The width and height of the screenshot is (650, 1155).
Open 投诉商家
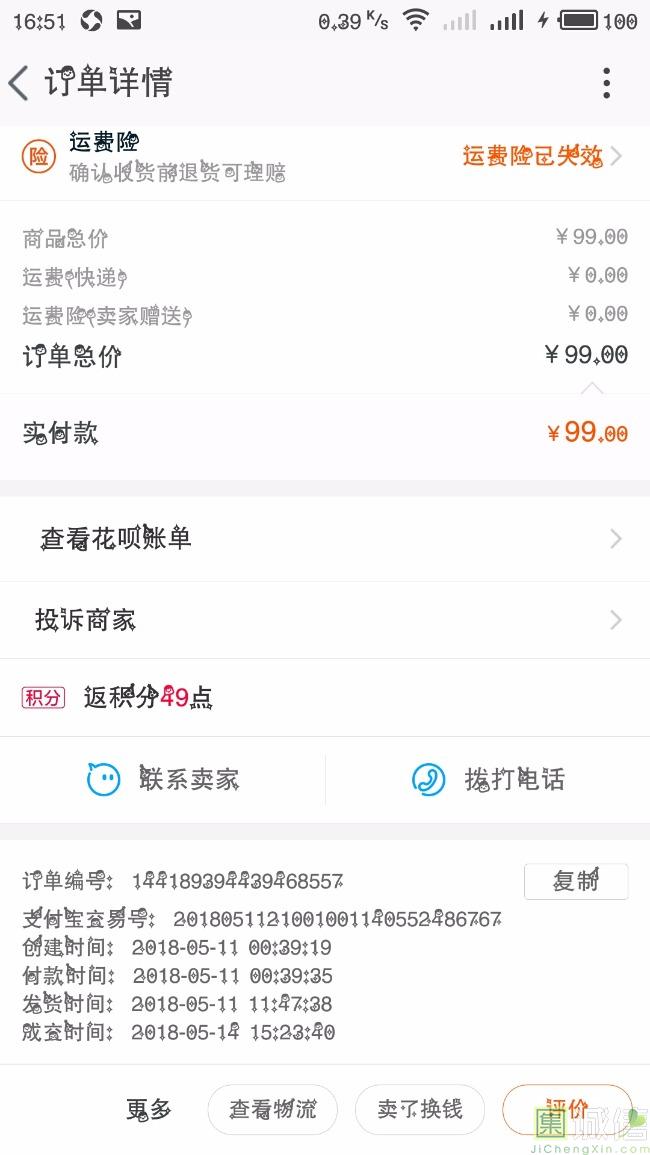(325, 620)
